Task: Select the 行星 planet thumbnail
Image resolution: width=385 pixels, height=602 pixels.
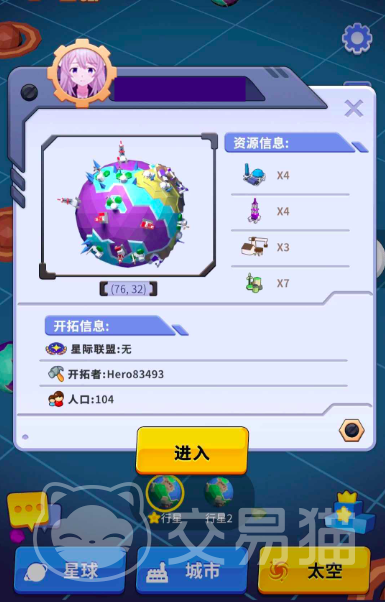Action: click(x=165, y=493)
